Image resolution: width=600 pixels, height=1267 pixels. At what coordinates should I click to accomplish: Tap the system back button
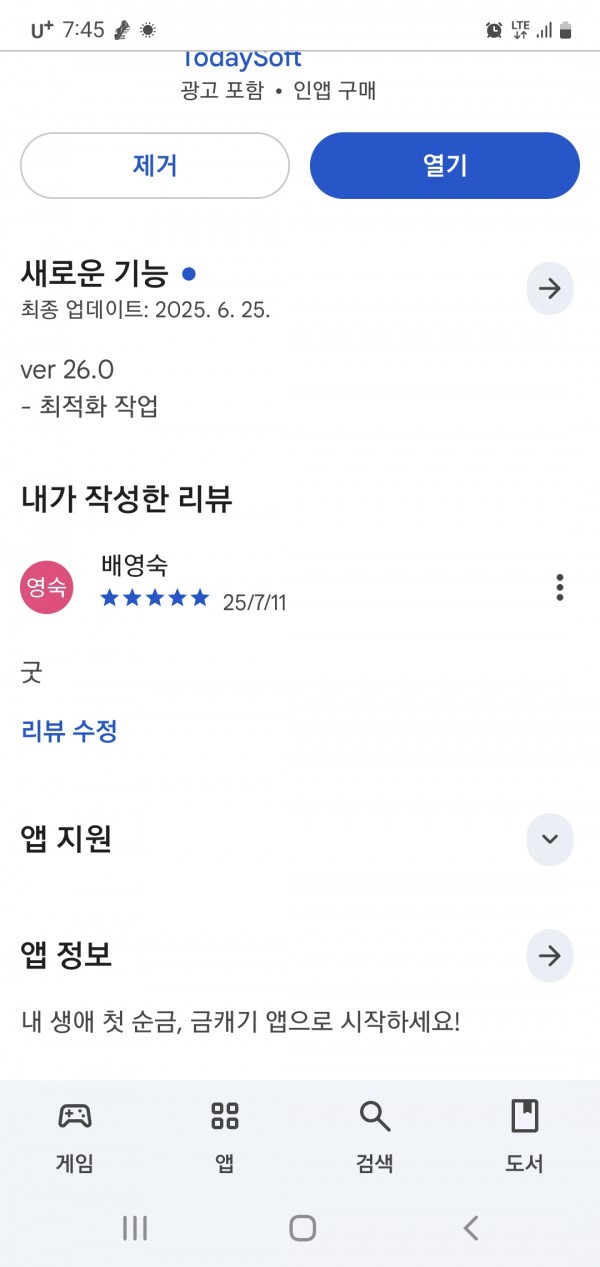pyautogui.click(x=471, y=1228)
